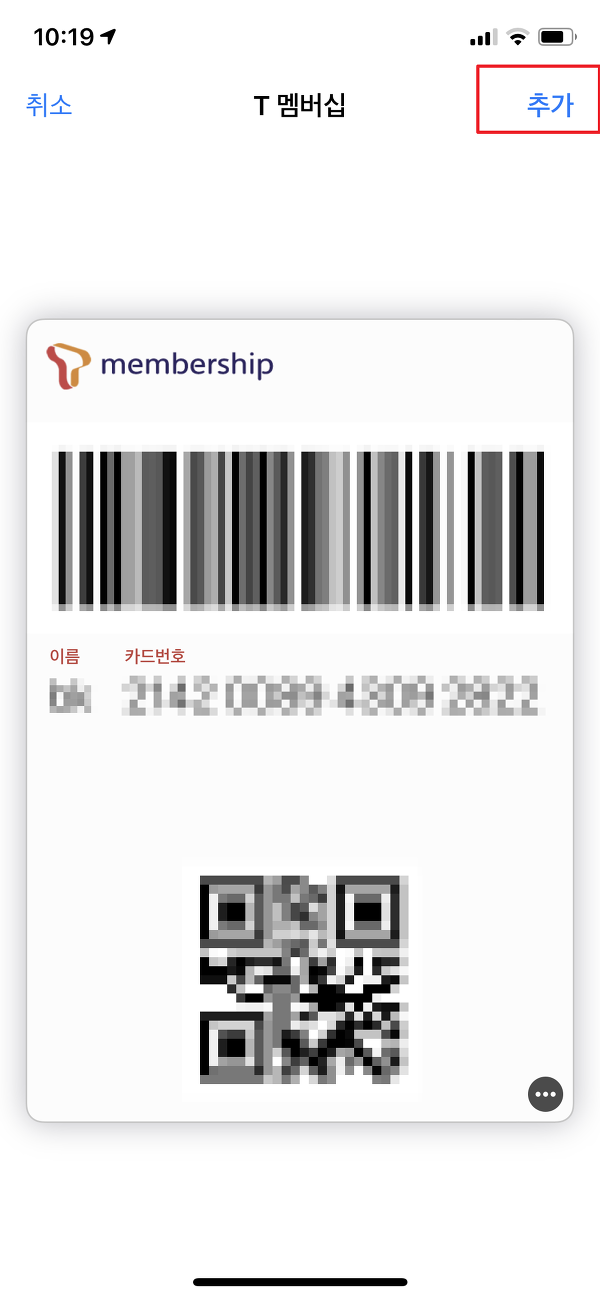The width and height of the screenshot is (600, 1299).
Task: Cancel with the 취소 button
Action: [x=49, y=105]
